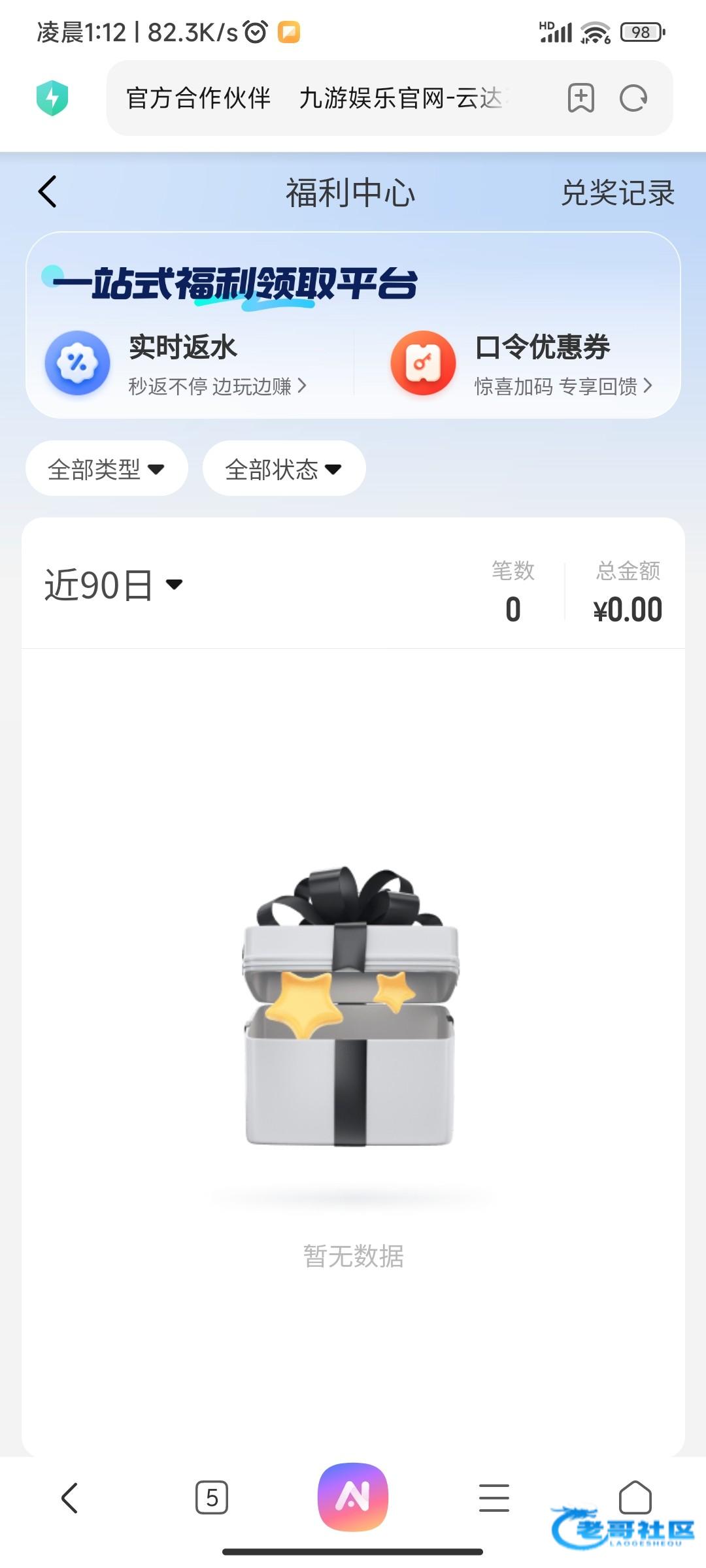The width and height of the screenshot is (706, 1568).
Task: Open 兑奖记录 prize records
Action: (617, 193)
